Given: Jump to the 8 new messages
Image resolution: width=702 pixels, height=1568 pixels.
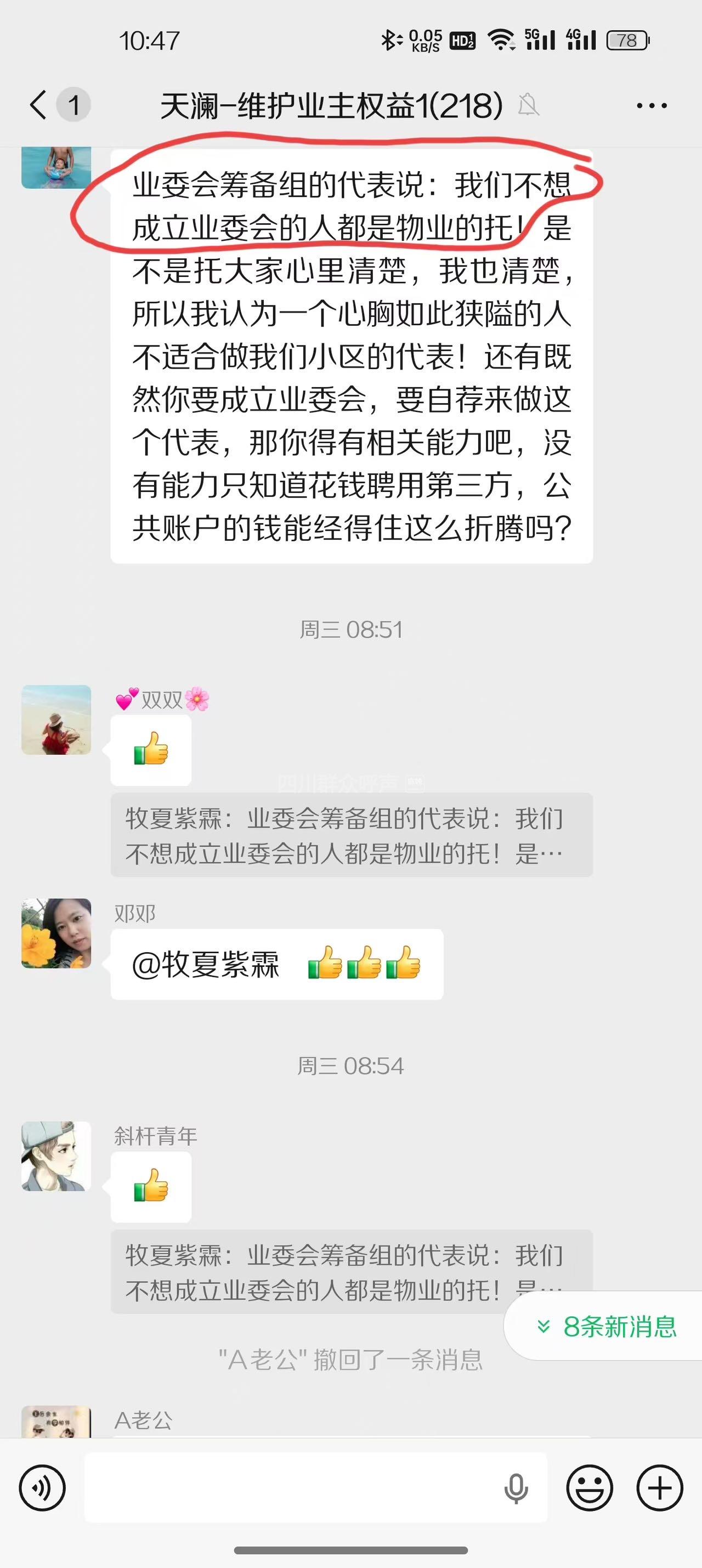Looking at the screenshot, I should coord(607,1327).
